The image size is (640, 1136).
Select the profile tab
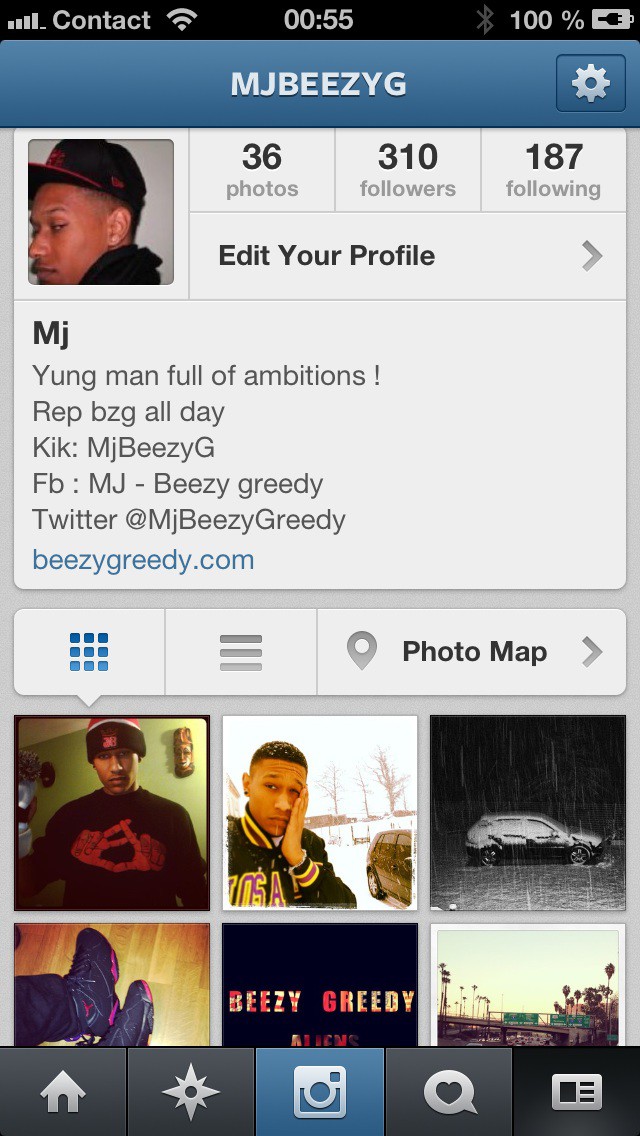click(x=576, y=1092)
